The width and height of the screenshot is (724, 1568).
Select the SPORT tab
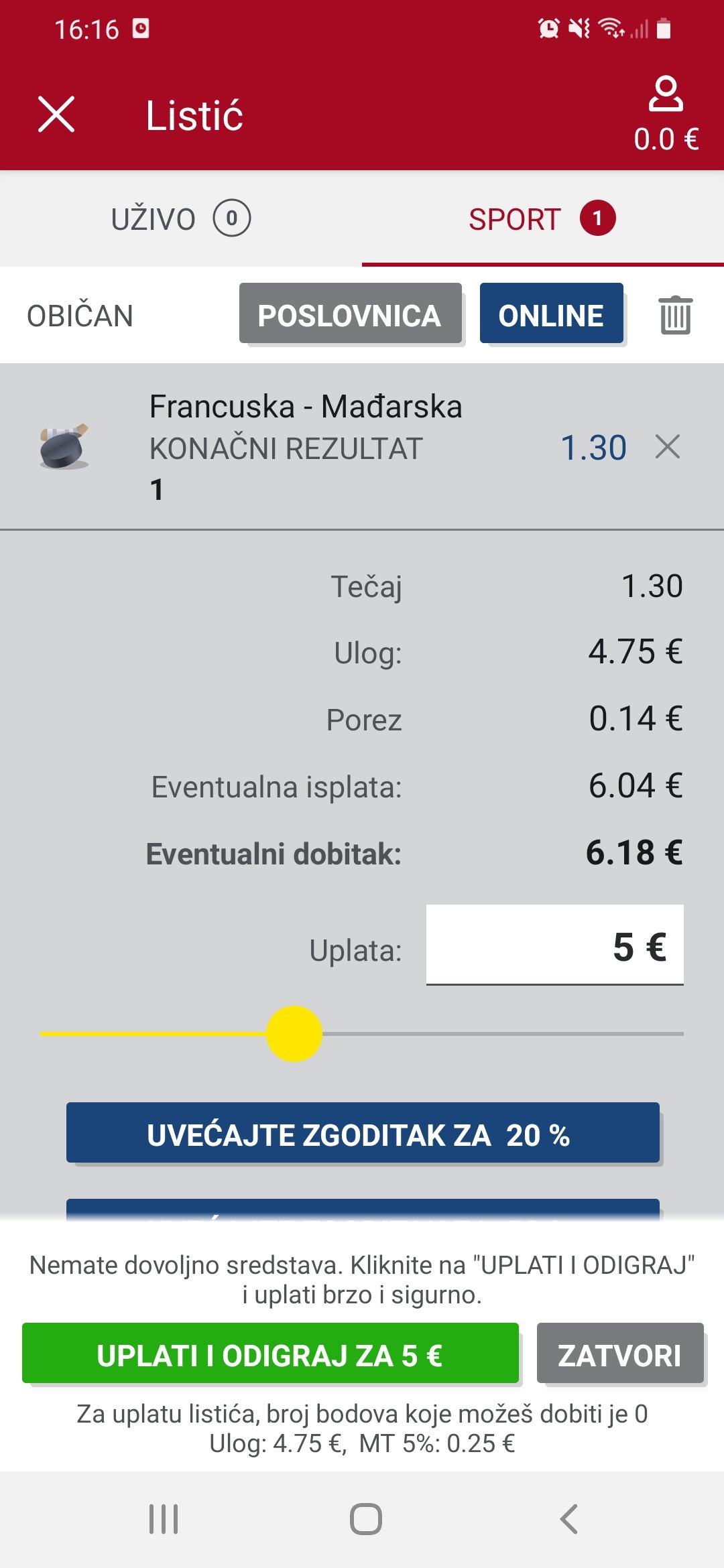tap(542, 218)
